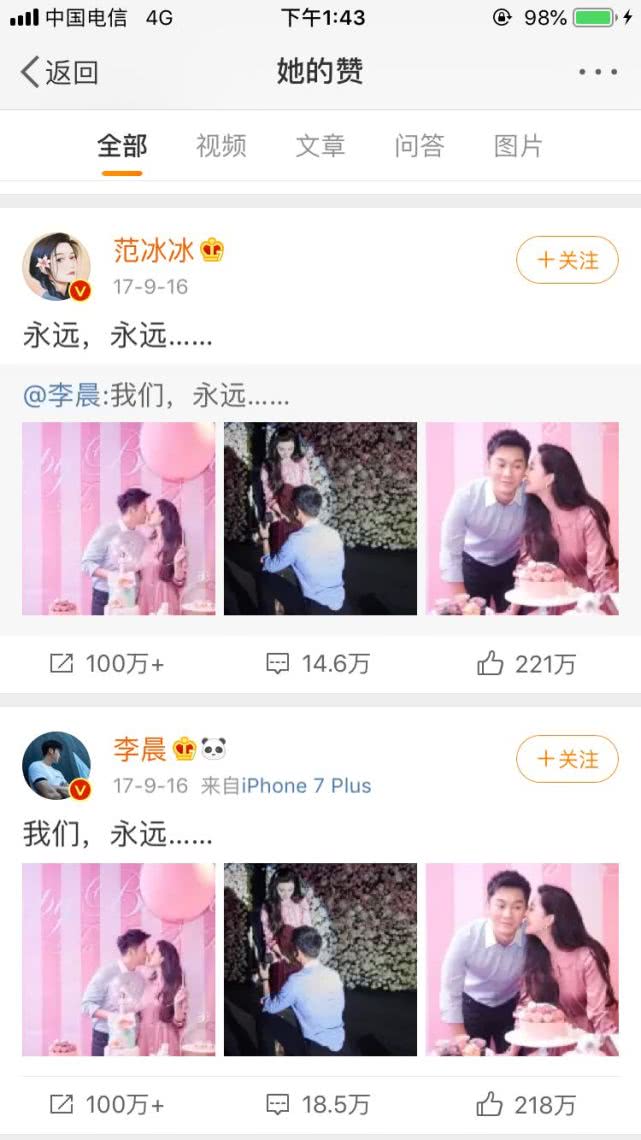Comment on 范冰冰's post
641x1140 pixels.
(318, 664)
